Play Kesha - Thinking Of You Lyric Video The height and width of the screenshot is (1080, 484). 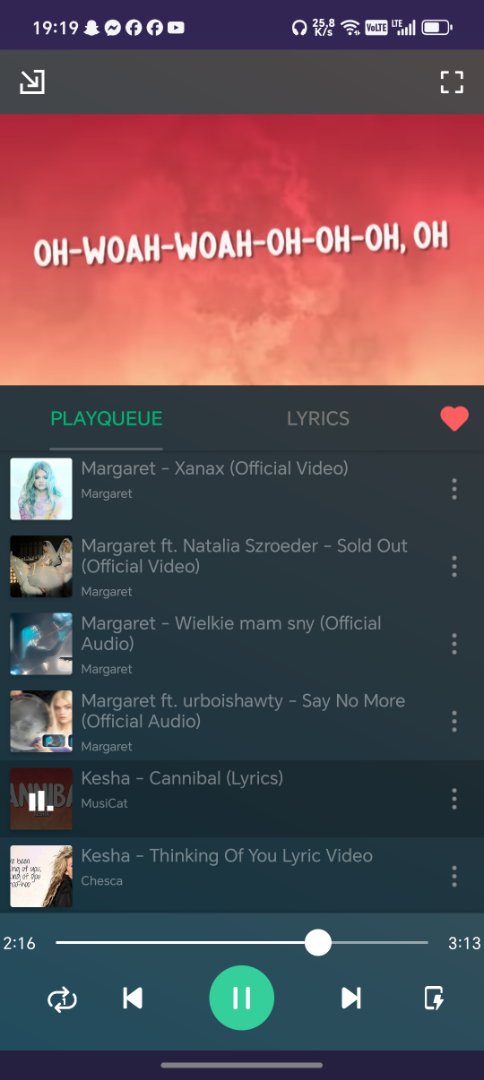click(x=227, y=876)
